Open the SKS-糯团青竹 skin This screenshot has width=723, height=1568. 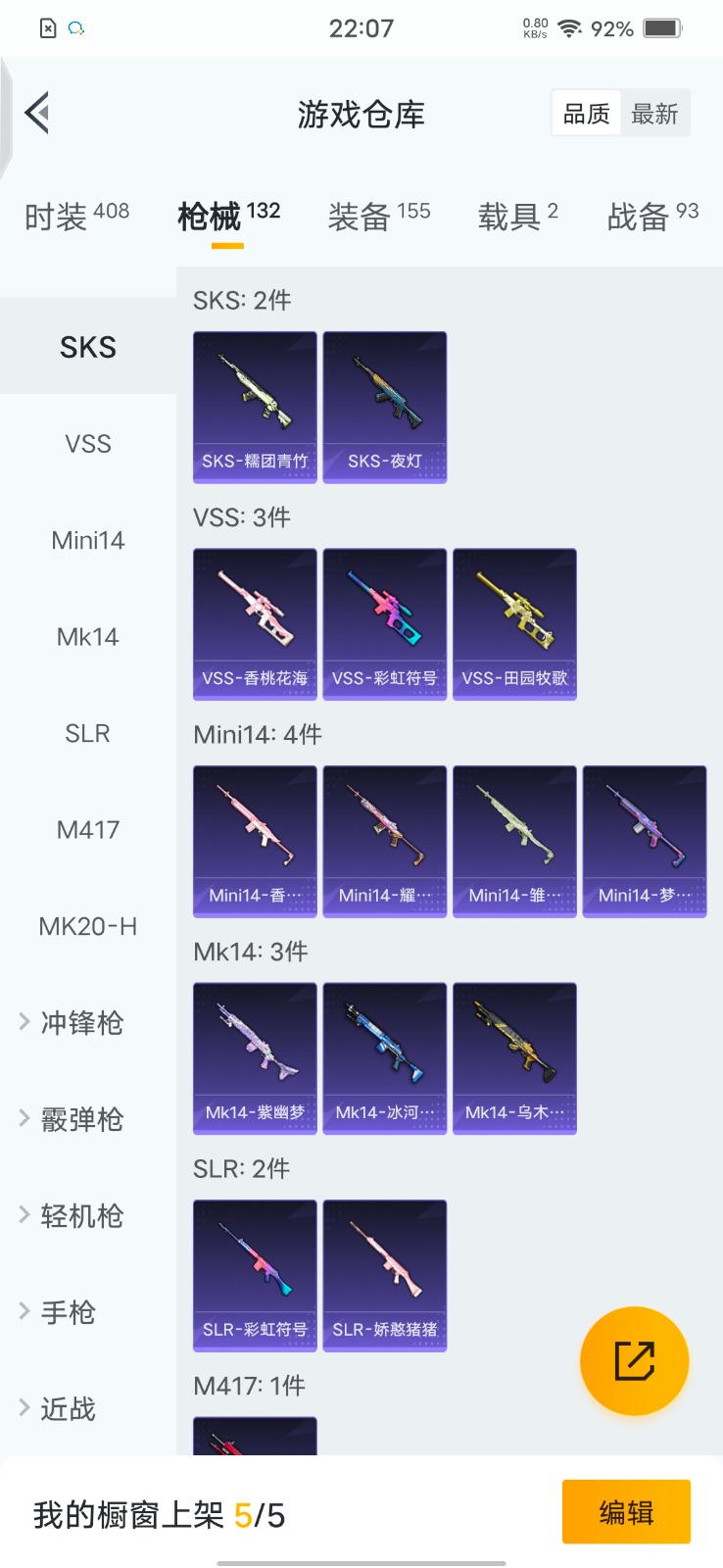[x=255, y=407]
